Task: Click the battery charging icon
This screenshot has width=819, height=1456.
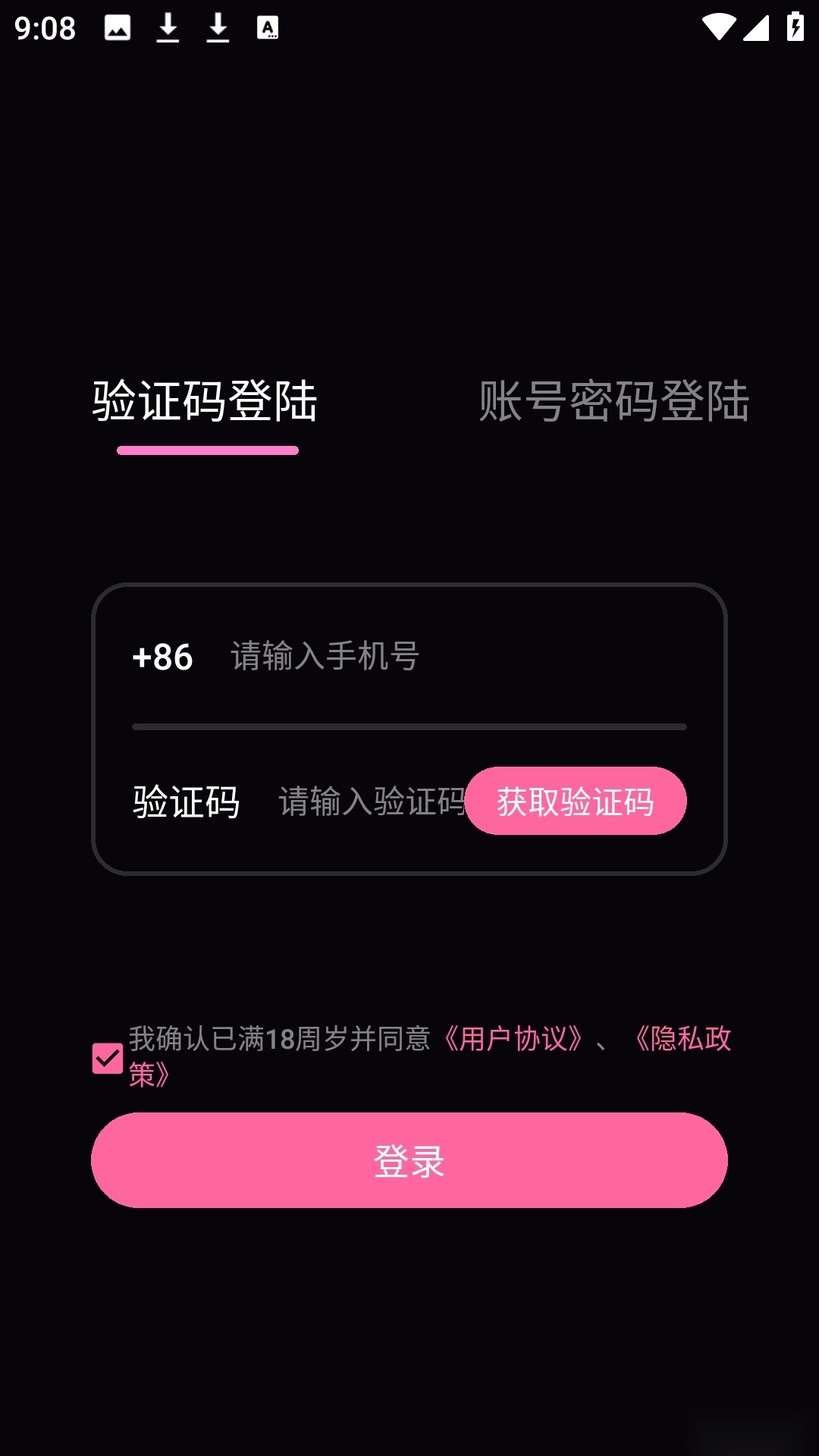Action: click(x=795, y=28)
